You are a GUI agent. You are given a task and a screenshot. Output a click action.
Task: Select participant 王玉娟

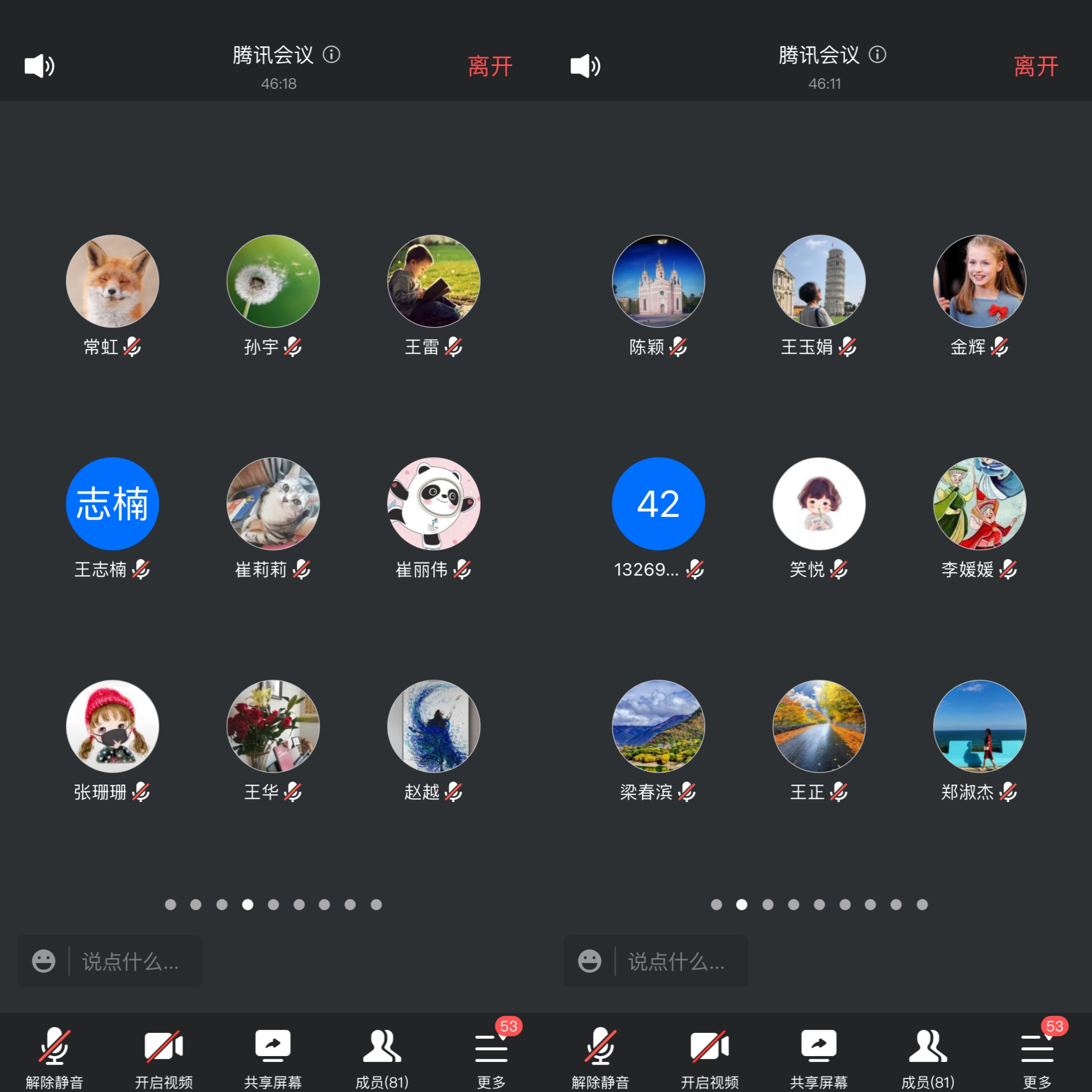(x=819, y=281)
